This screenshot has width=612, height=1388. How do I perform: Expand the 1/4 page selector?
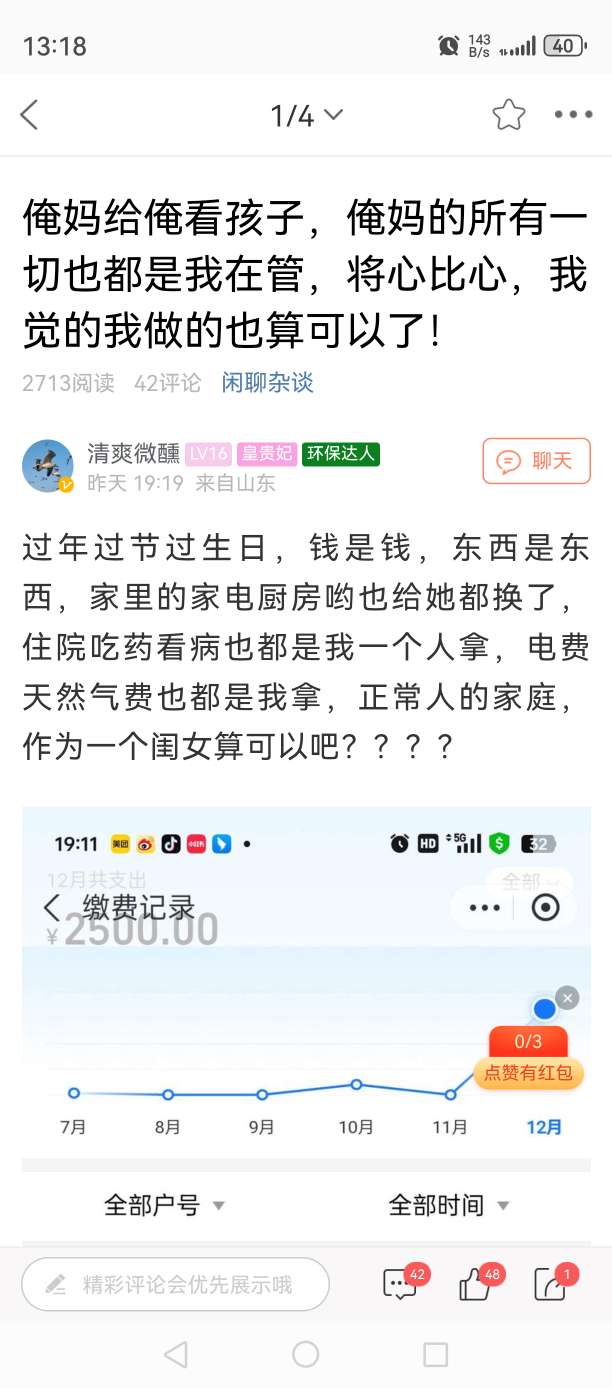coord(306,116)
